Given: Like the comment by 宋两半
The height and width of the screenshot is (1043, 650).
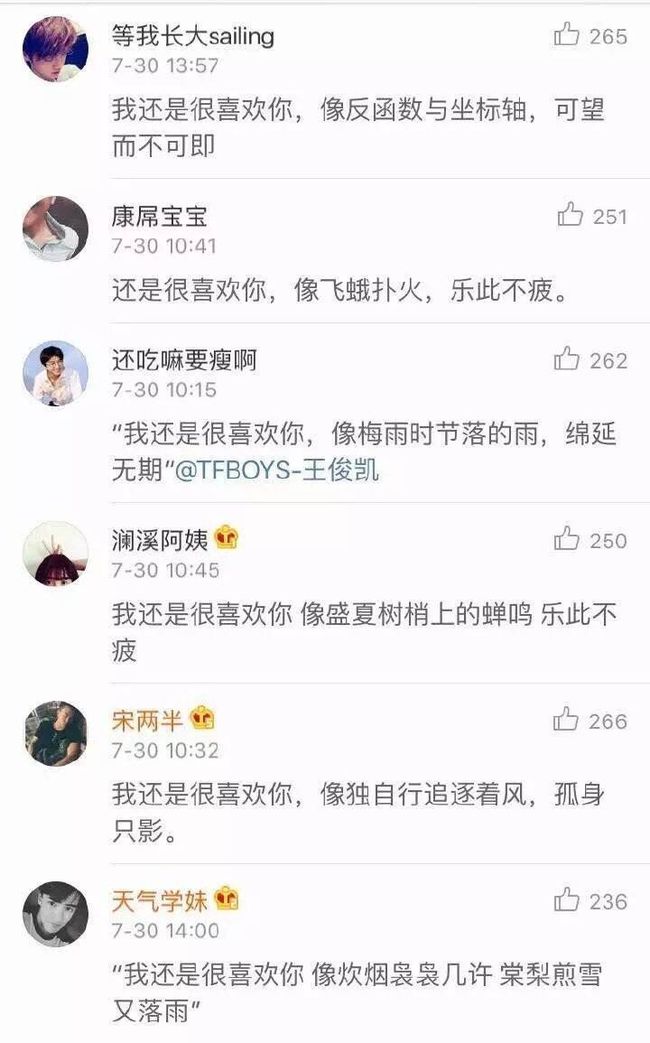Looking at the screenshot, I should tap(566, 719).
